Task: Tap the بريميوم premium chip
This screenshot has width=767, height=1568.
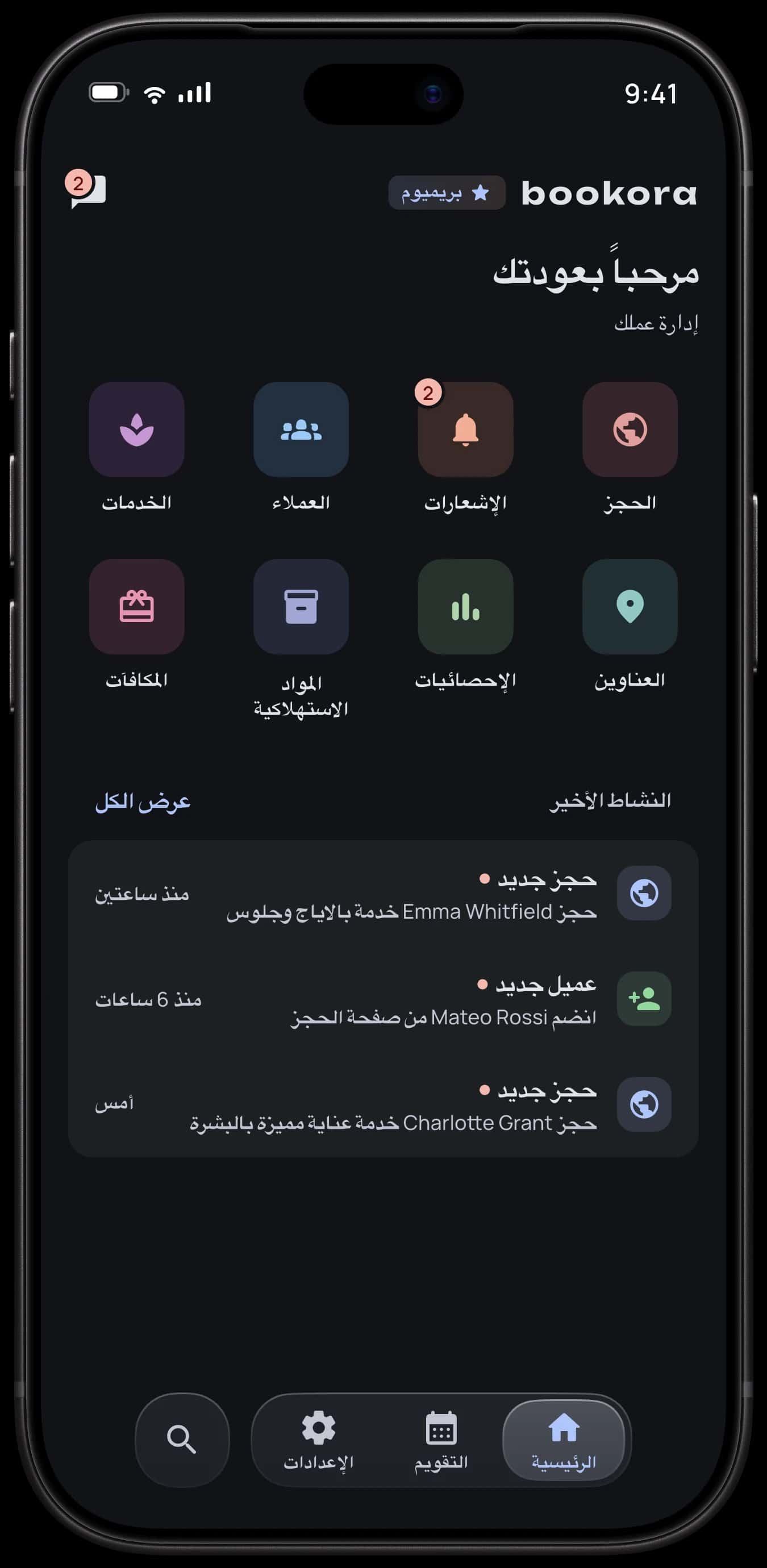Action: pos(447,193)
